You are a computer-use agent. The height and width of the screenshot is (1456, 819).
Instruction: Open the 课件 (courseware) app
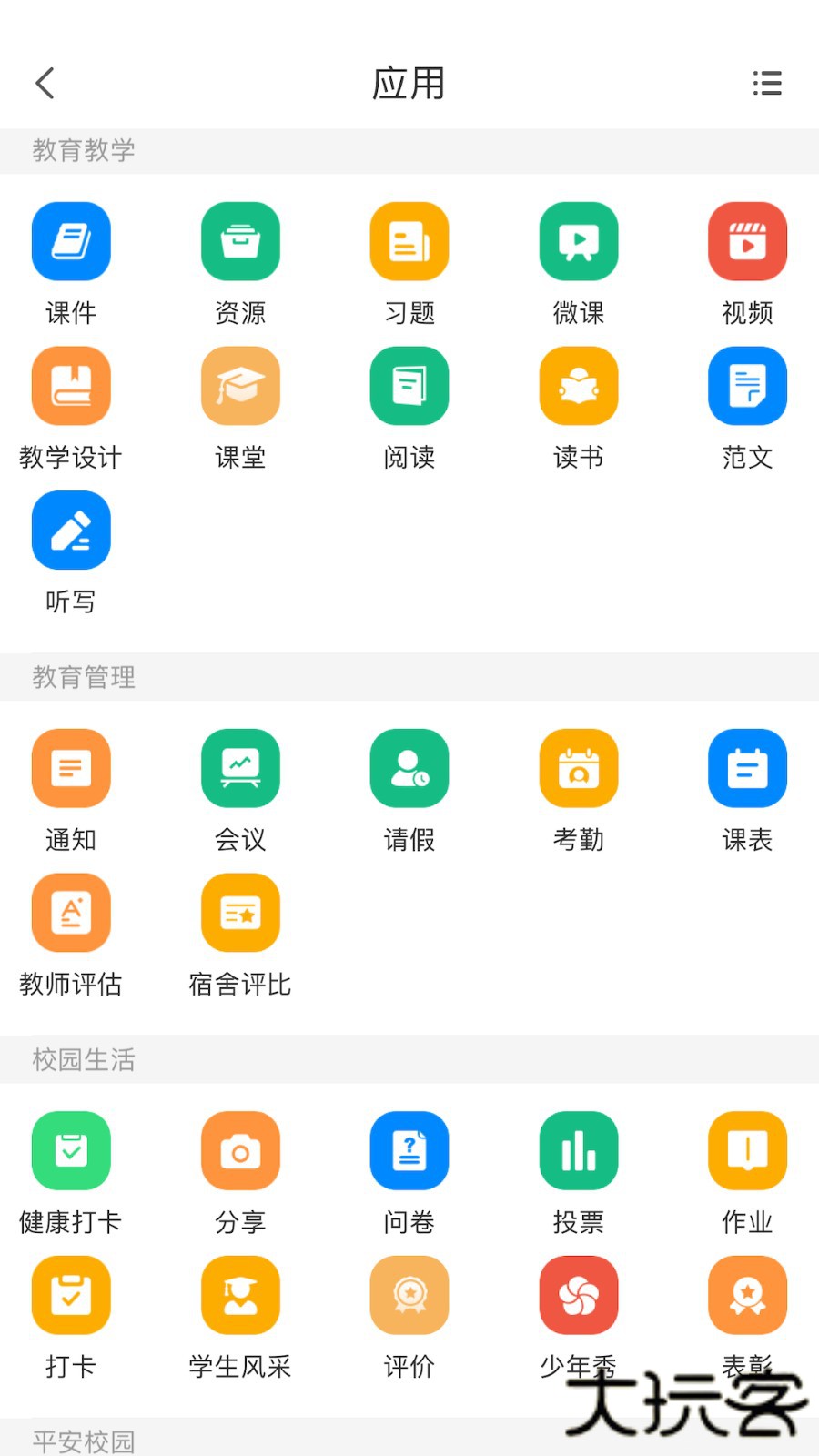click(71, 242)
